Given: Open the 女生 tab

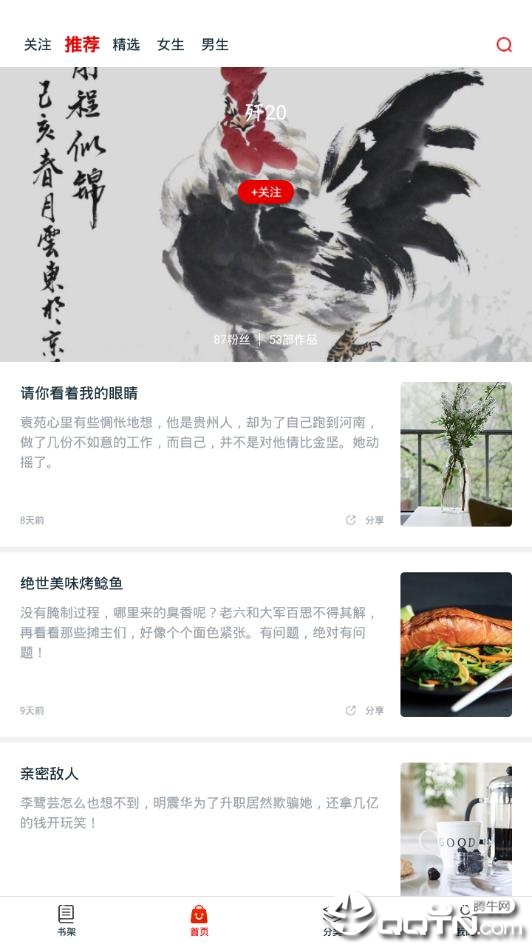Looking at the screenshot, I should click(170, 45).
